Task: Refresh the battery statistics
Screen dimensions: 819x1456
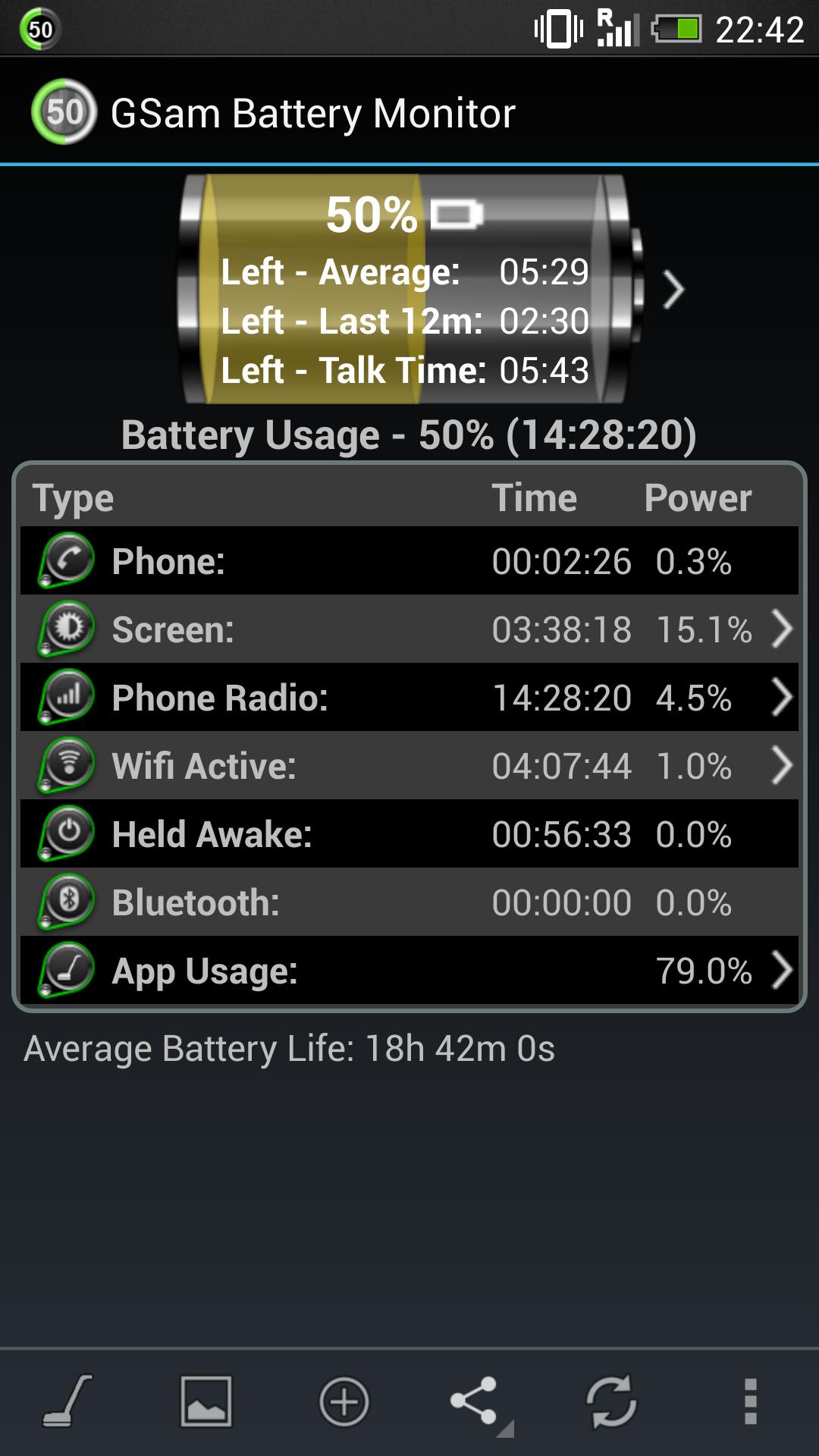Action: click(611, 1401)
